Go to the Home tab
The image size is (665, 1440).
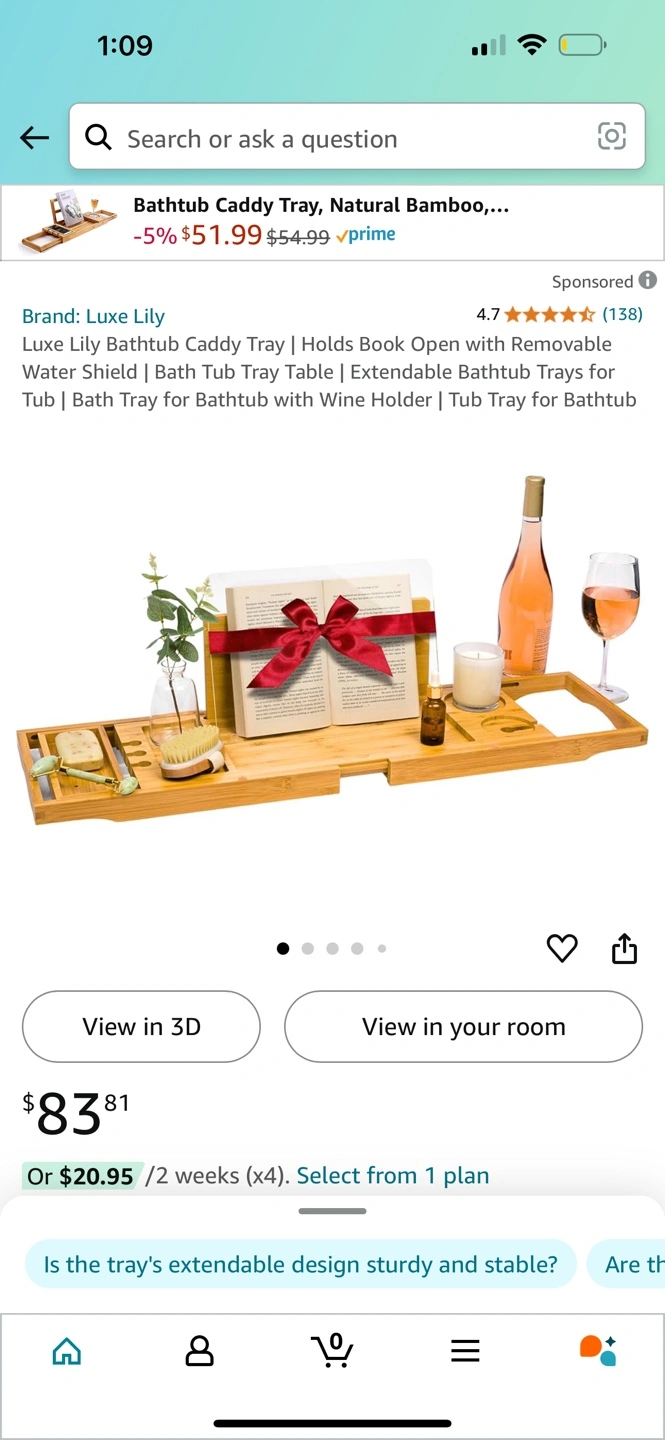[x=67, y=1352]
